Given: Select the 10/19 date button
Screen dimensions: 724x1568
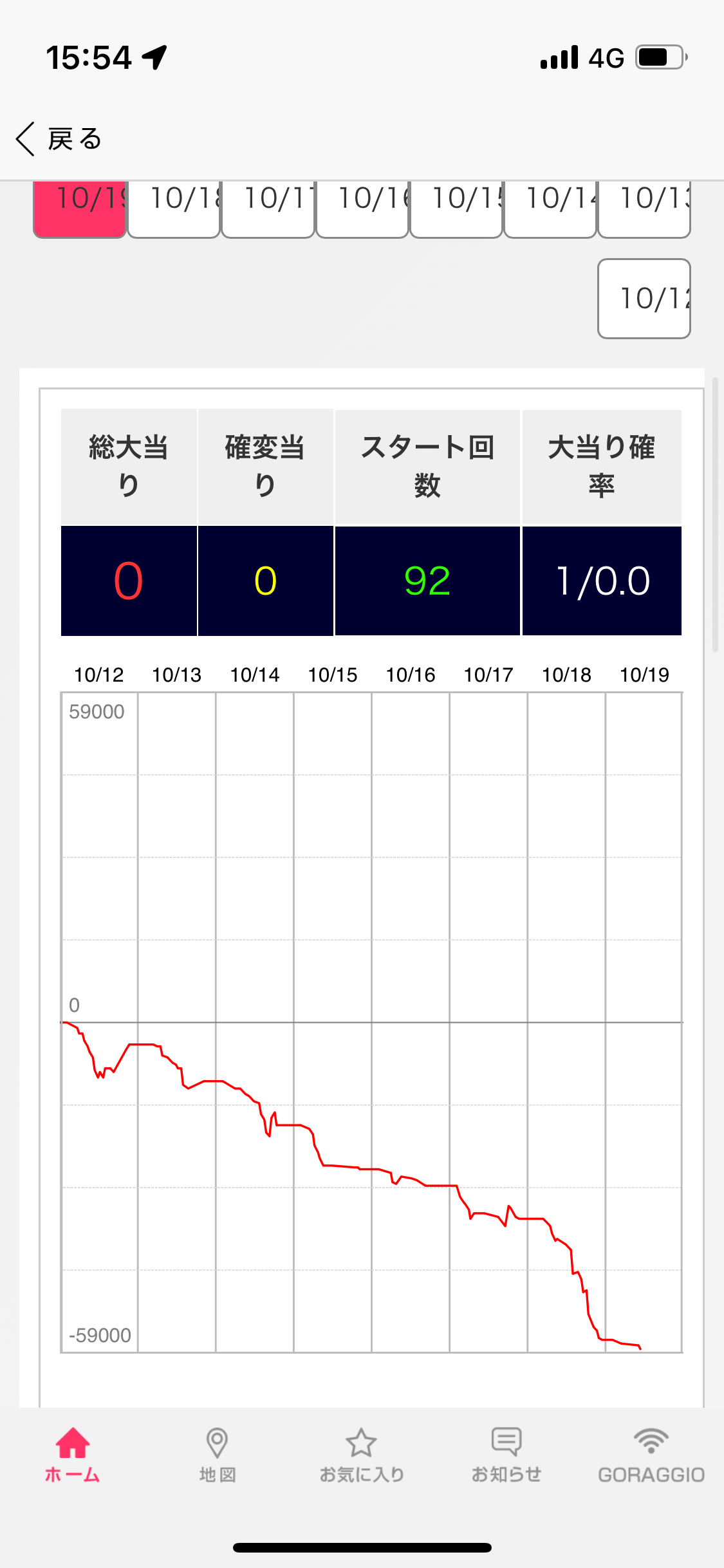Looking at the screenshot, I should click(x=80, y=209).
